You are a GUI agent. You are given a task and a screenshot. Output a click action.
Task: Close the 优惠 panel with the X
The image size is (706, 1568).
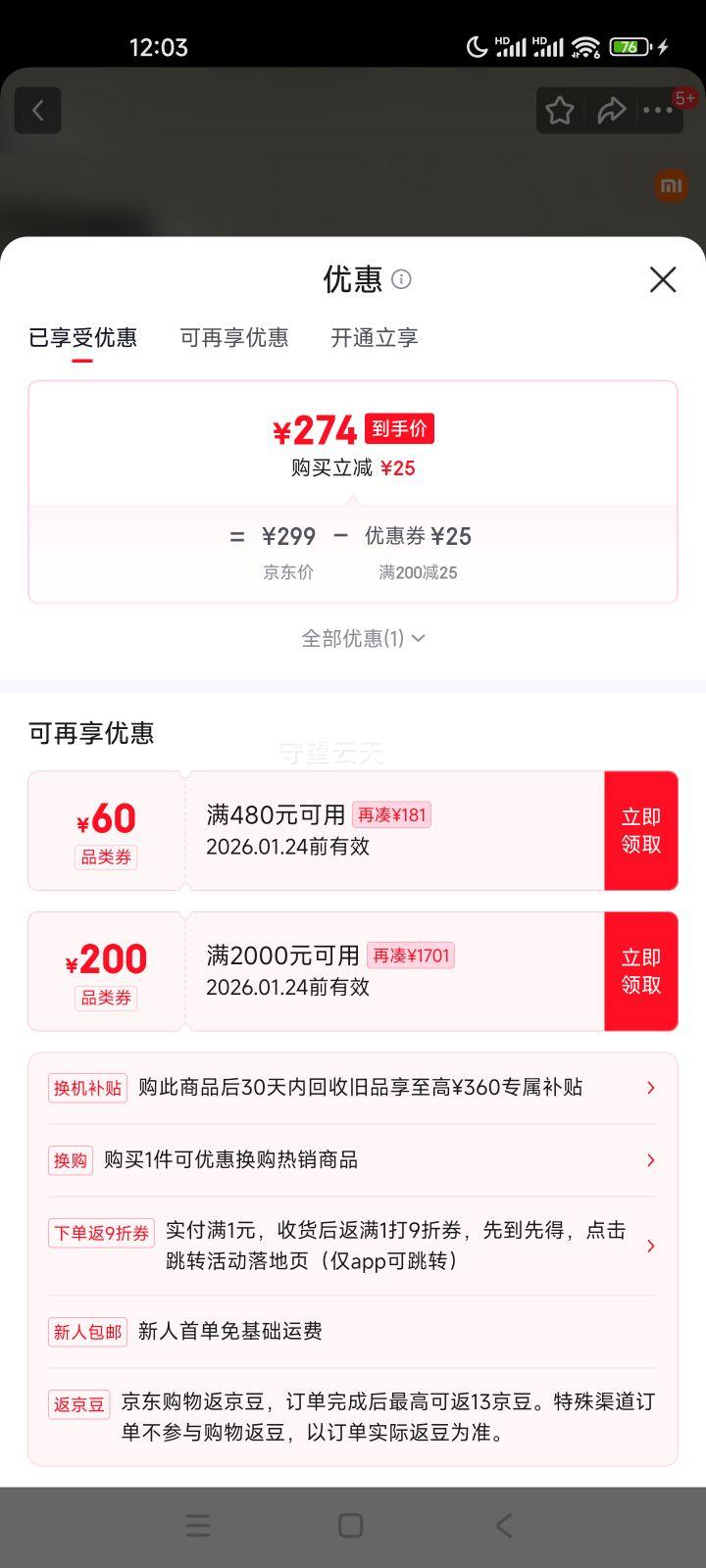663,280
